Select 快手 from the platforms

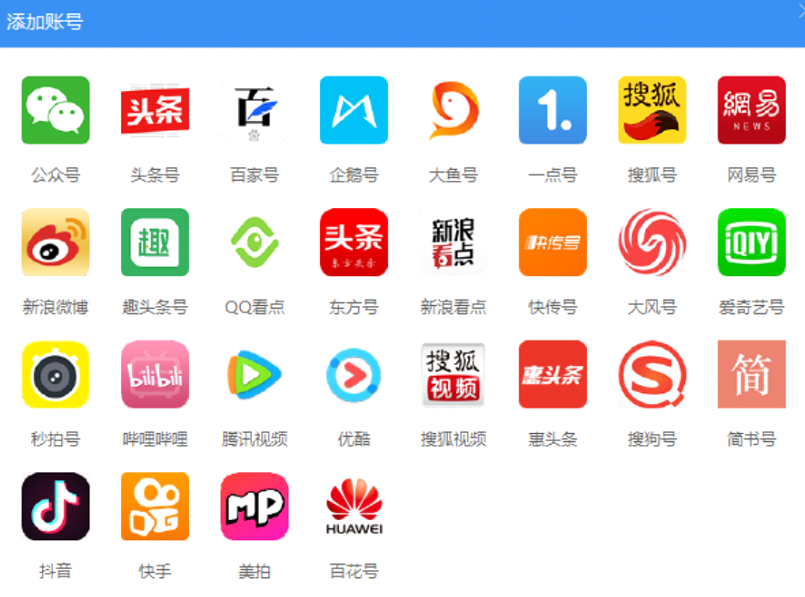point(155,506)
